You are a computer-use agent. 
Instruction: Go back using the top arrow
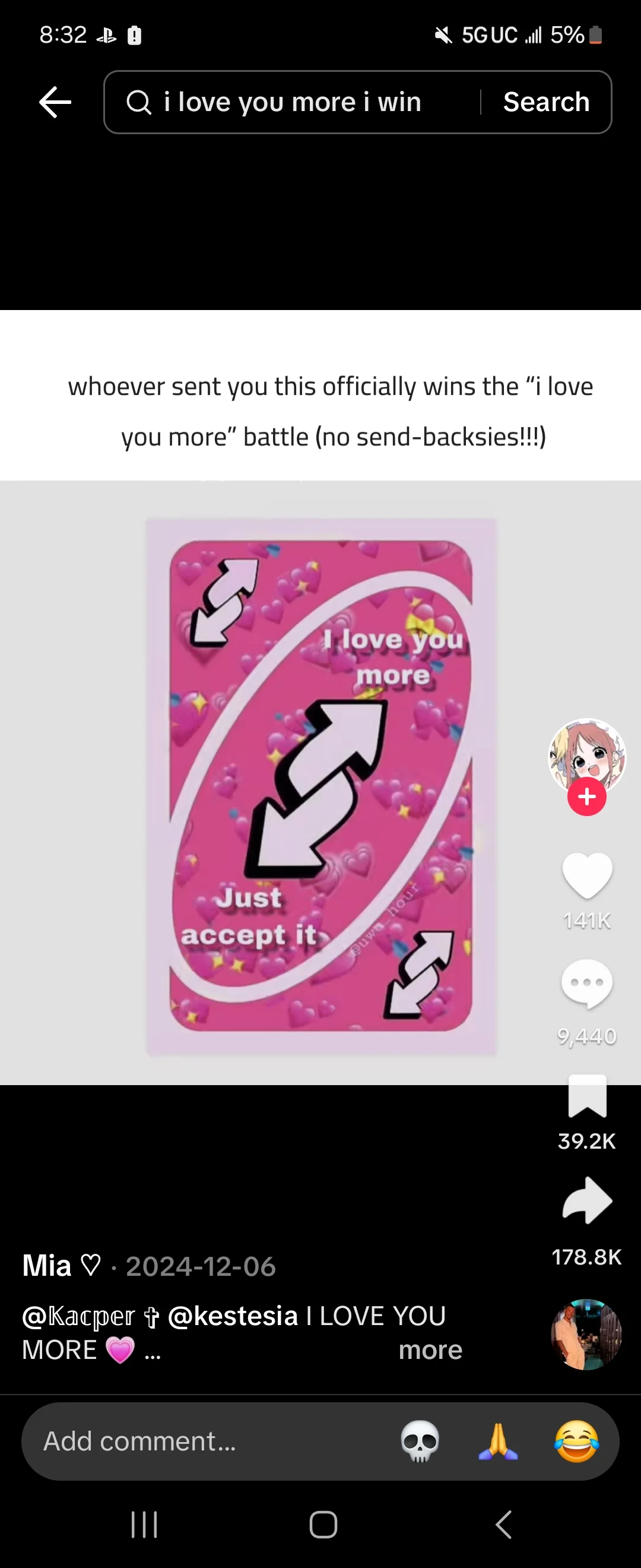tap(55, 102)
